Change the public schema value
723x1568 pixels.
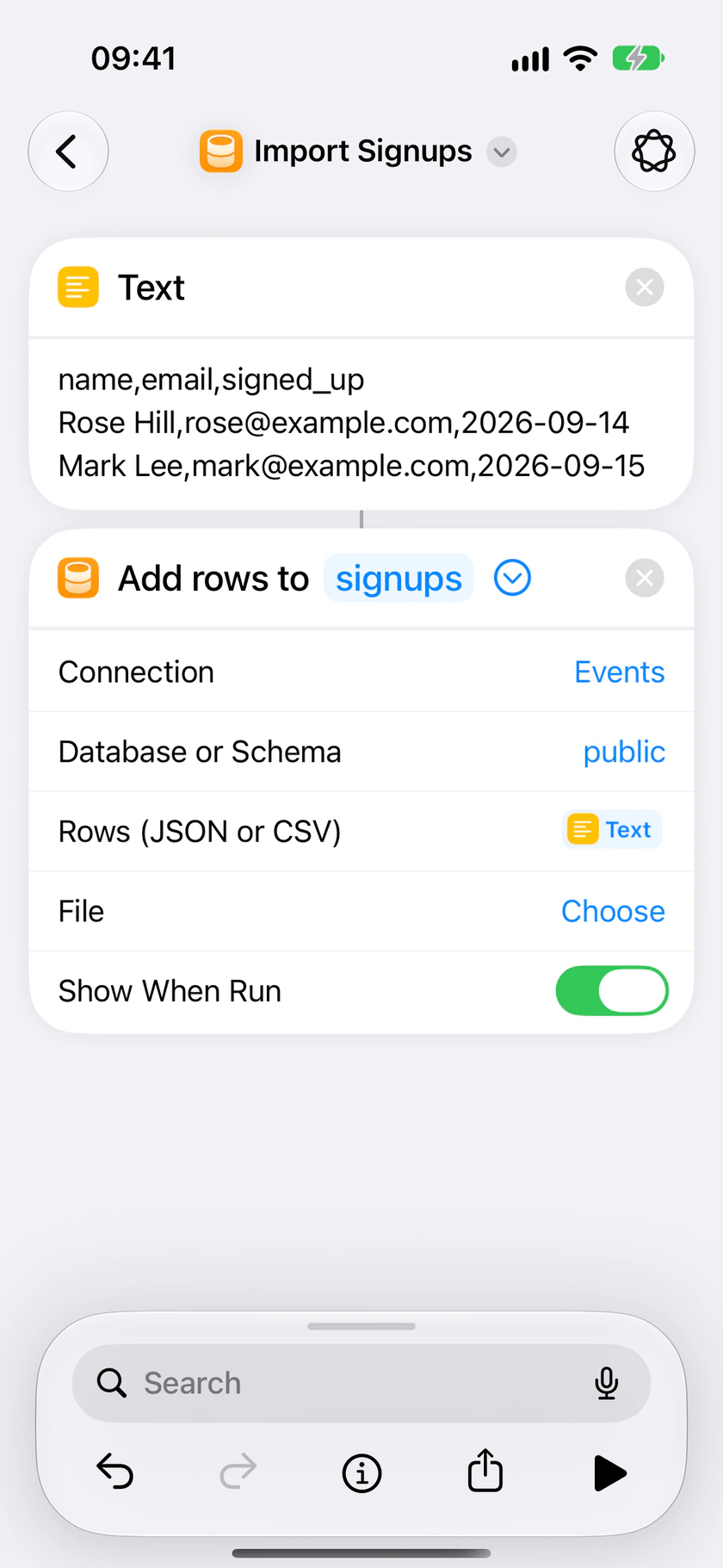click(x=624, y=753)
